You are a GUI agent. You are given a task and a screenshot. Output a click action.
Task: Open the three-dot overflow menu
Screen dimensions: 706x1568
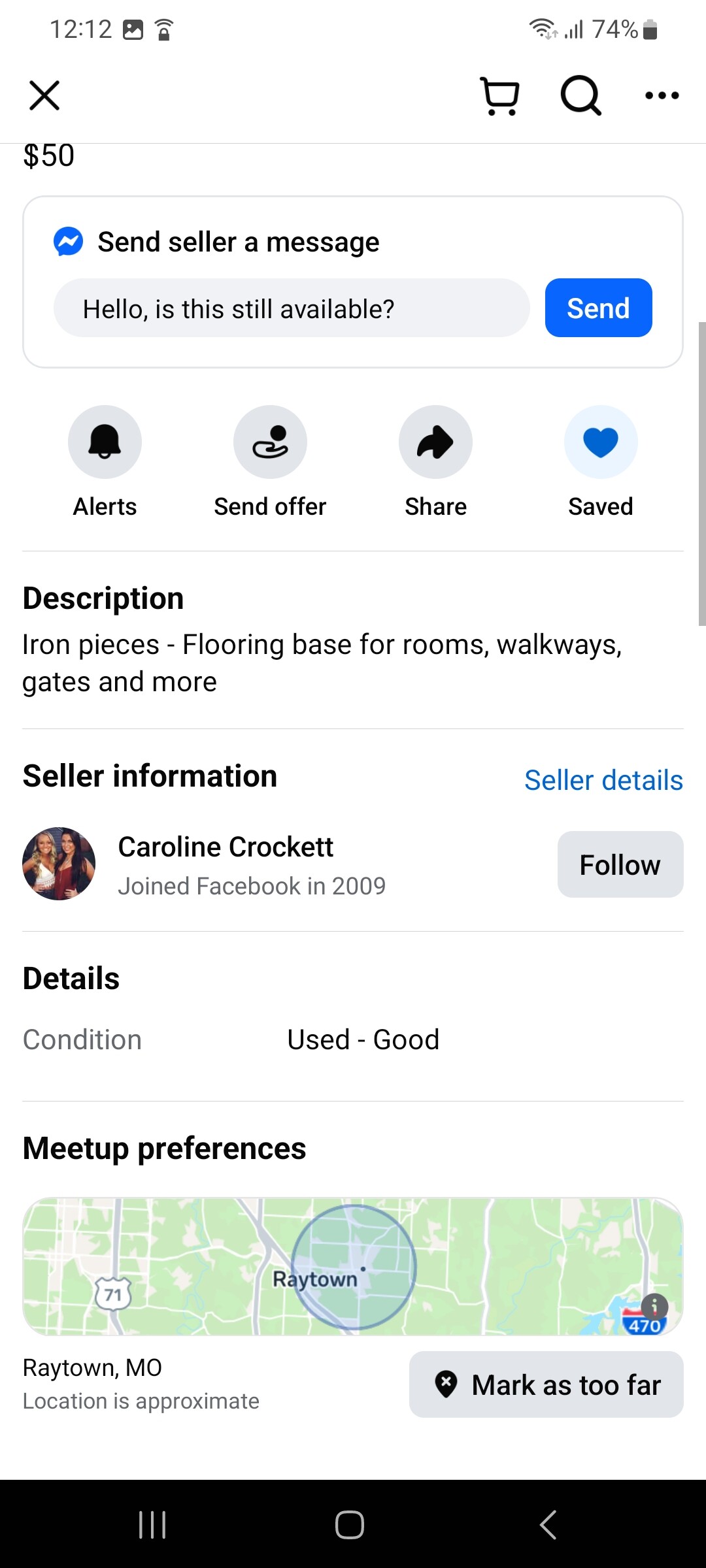[x=662, y=95]
